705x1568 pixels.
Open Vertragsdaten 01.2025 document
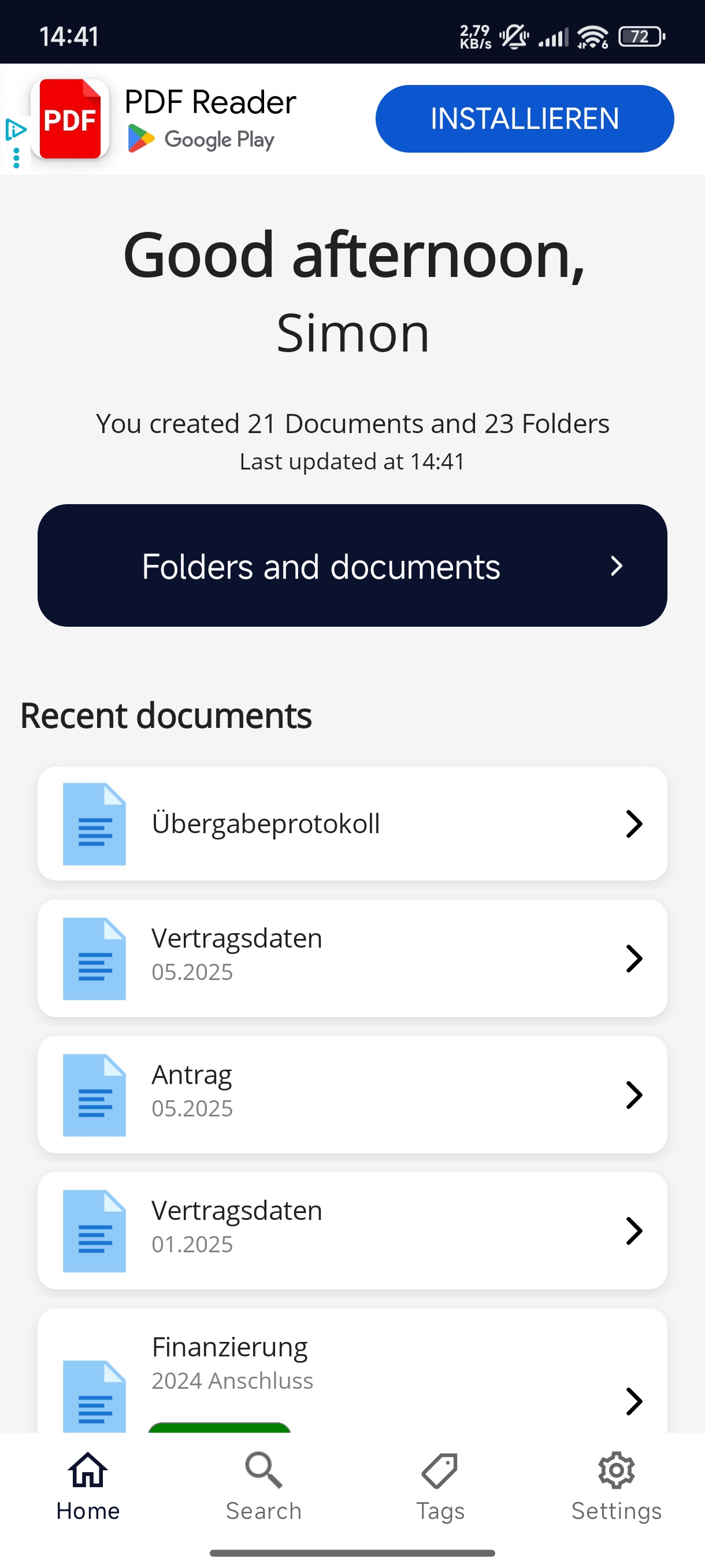tap(351, 1230)
